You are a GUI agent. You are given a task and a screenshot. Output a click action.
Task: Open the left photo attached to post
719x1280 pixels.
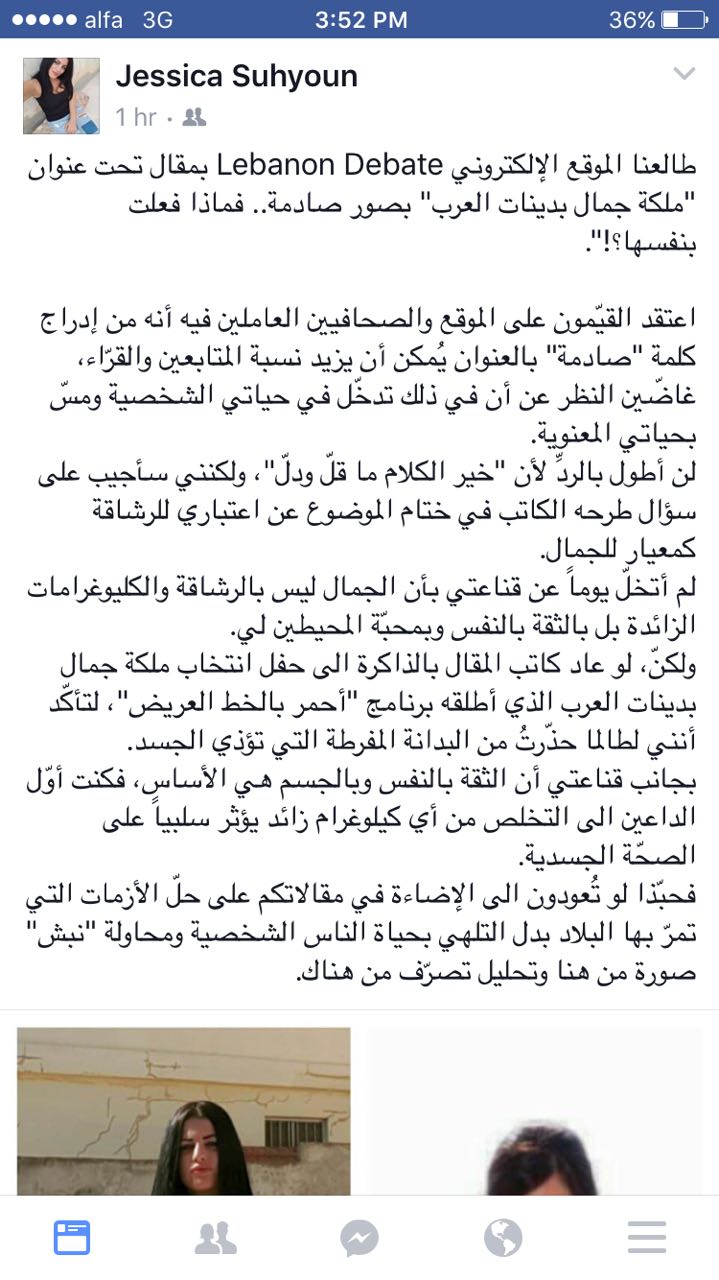(x=184, y=1110)
